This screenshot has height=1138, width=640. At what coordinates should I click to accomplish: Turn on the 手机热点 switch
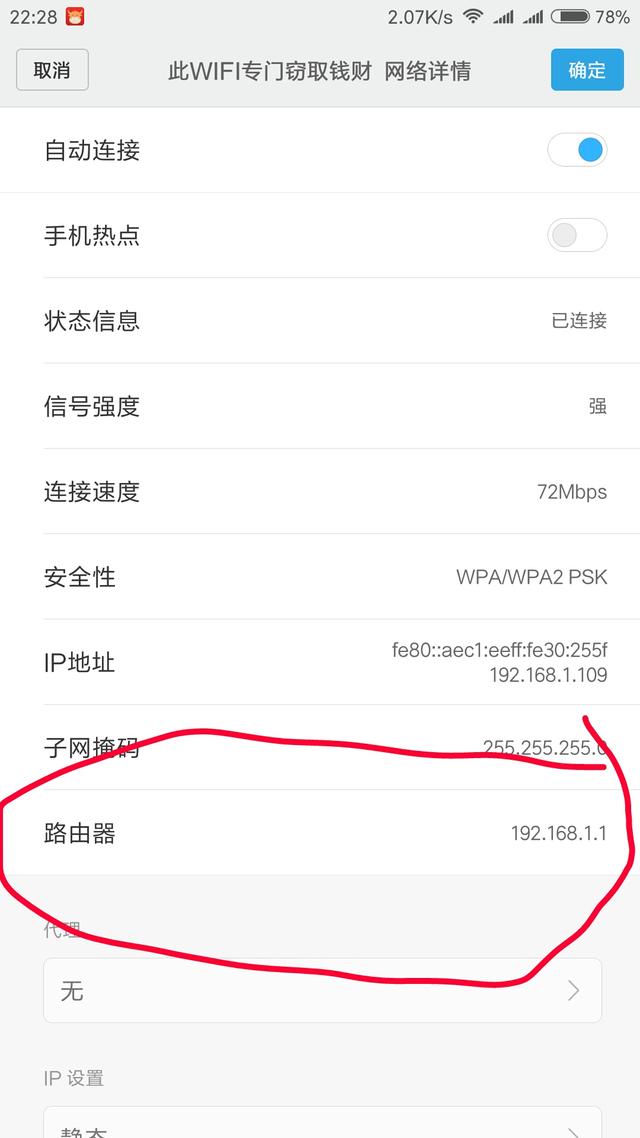577,236
